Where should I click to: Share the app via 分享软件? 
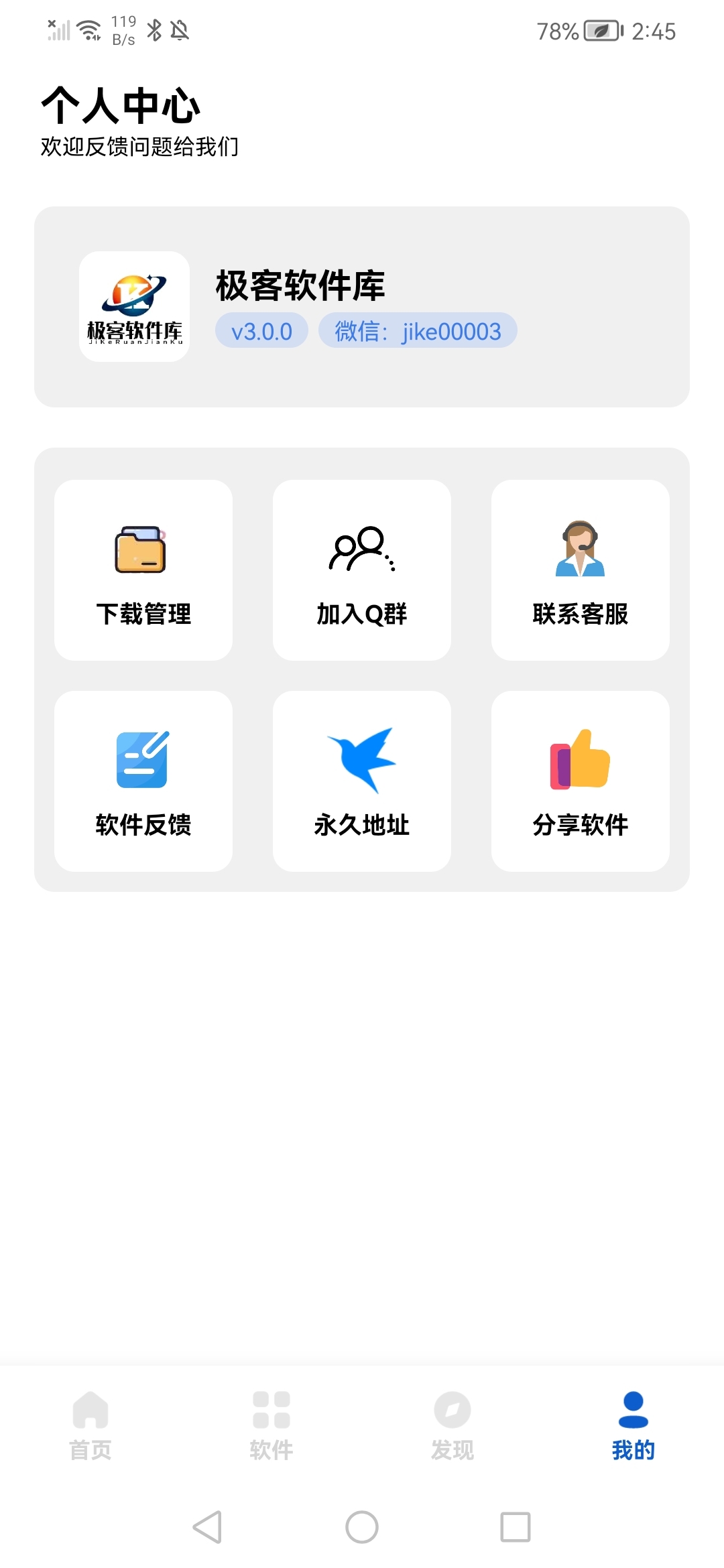(581, 781)
